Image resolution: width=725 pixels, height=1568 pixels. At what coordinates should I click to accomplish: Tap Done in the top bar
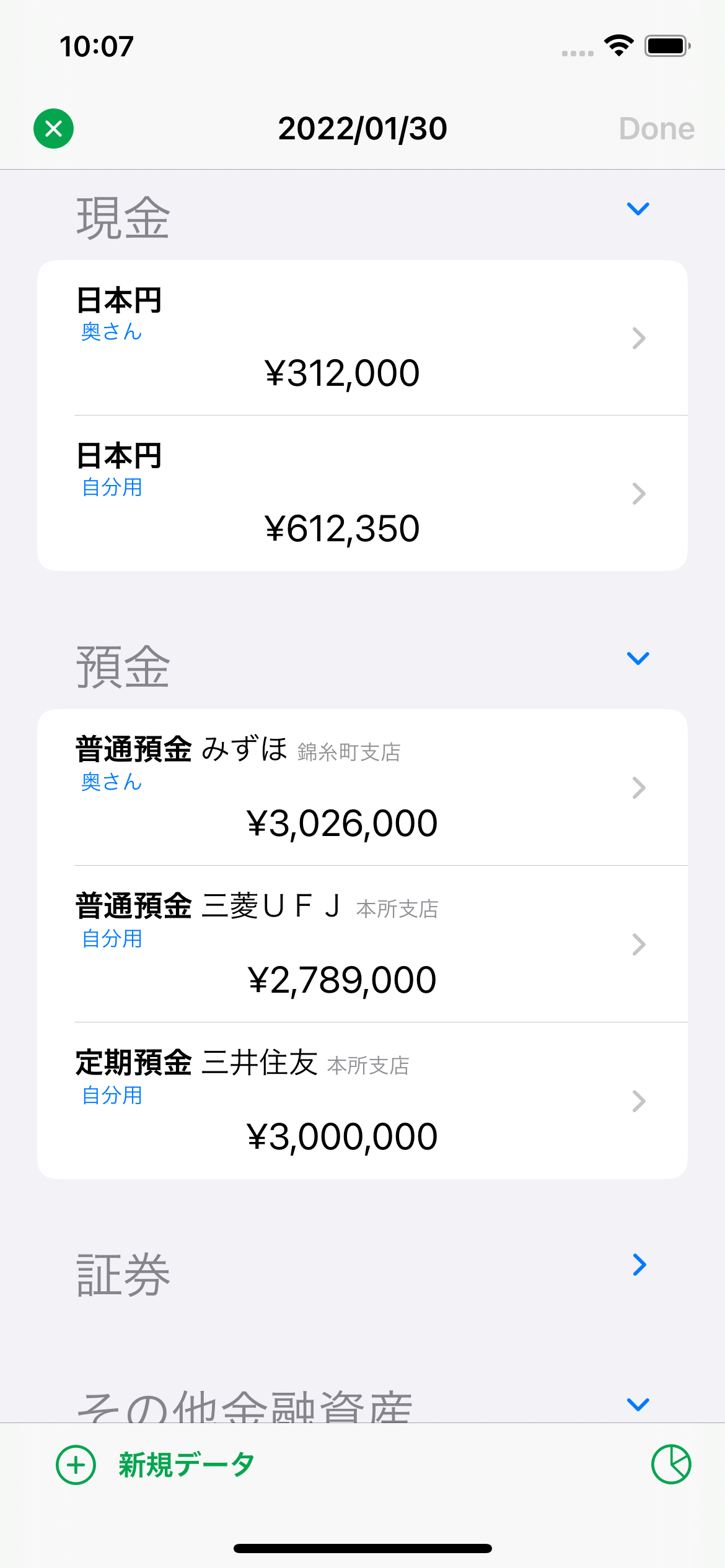[656, 129]
